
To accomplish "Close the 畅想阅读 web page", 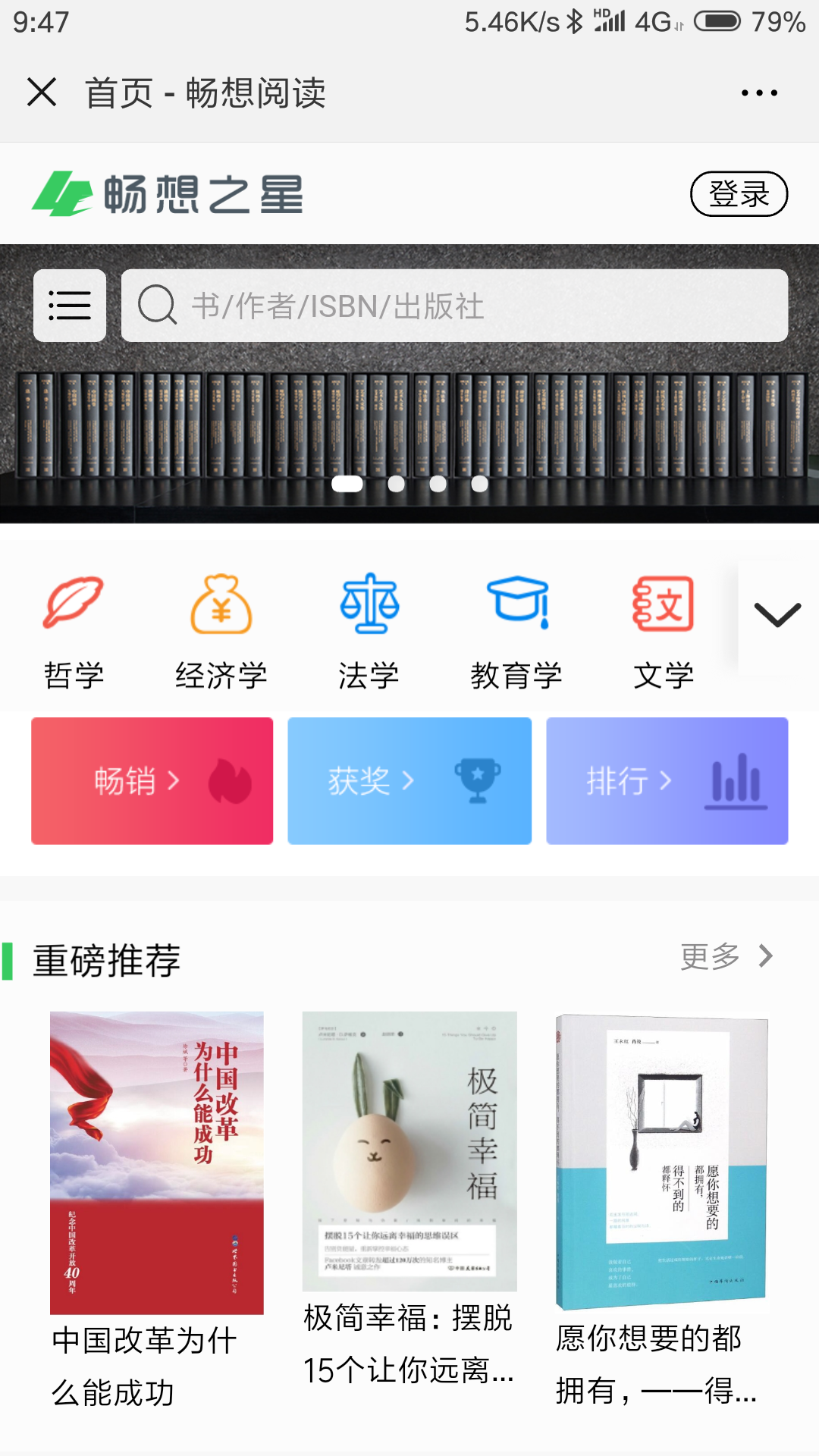I will click(x=42, y=93).
